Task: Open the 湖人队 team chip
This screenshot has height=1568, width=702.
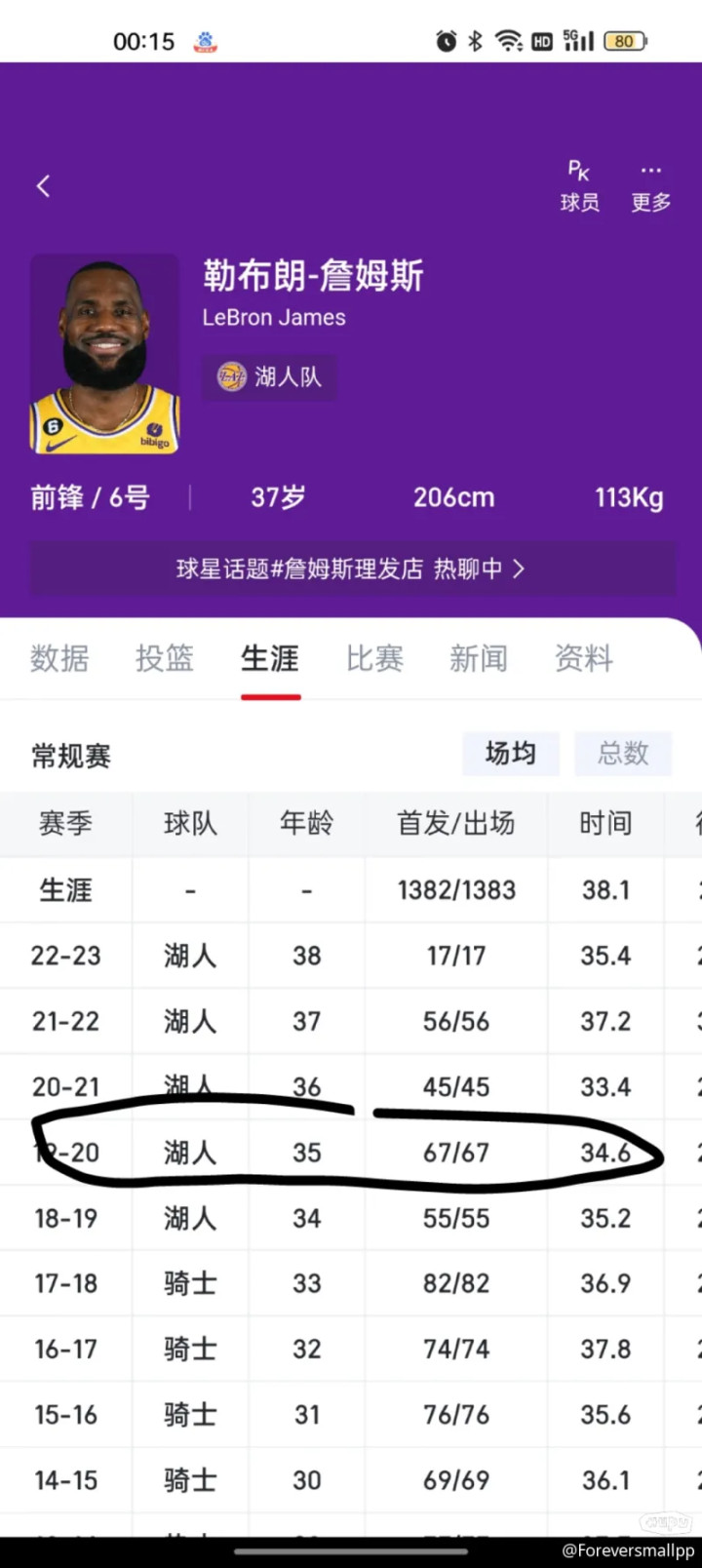Action: (x=270, y=376)
